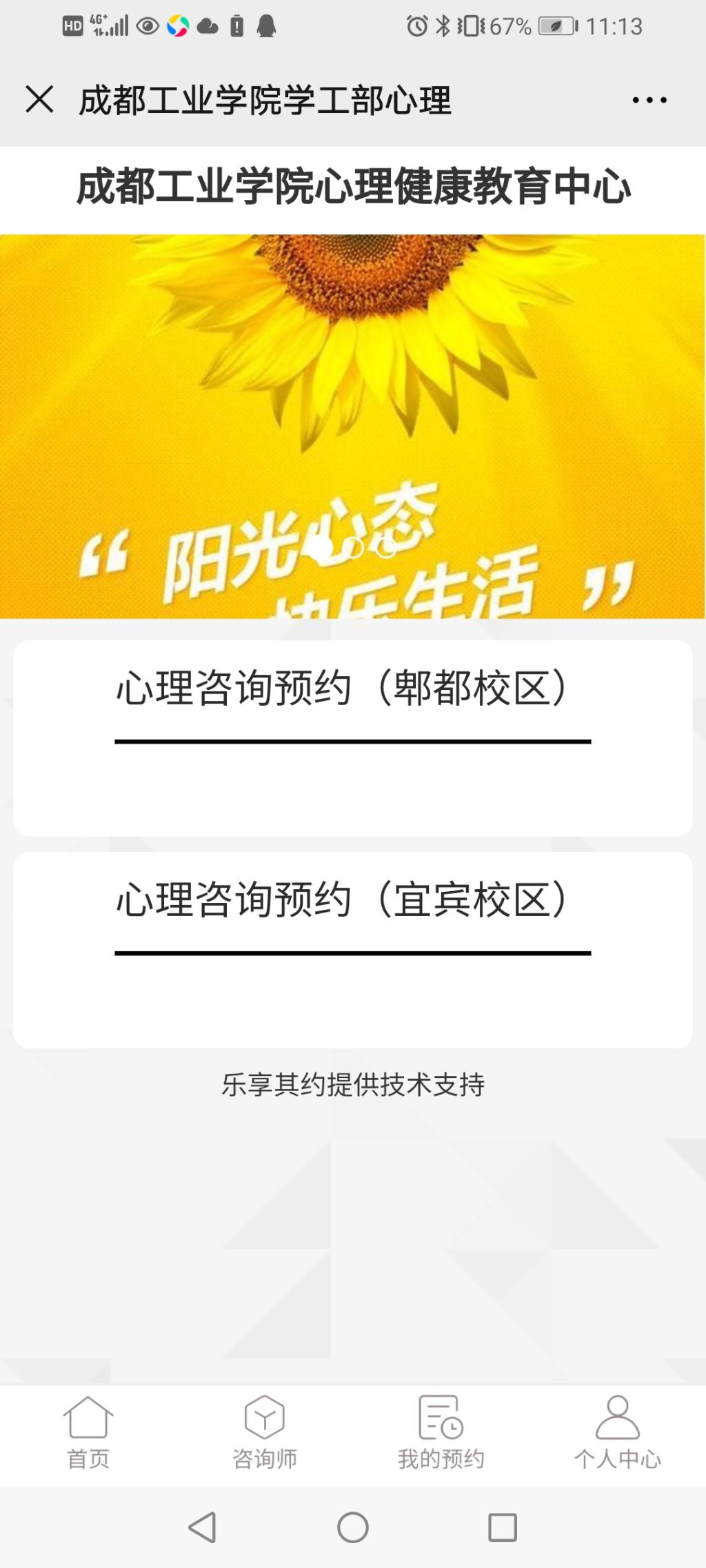The height and width of the screenshot is (1568, 706).
Task: Tap the system home button
Action: [352, 1527]
